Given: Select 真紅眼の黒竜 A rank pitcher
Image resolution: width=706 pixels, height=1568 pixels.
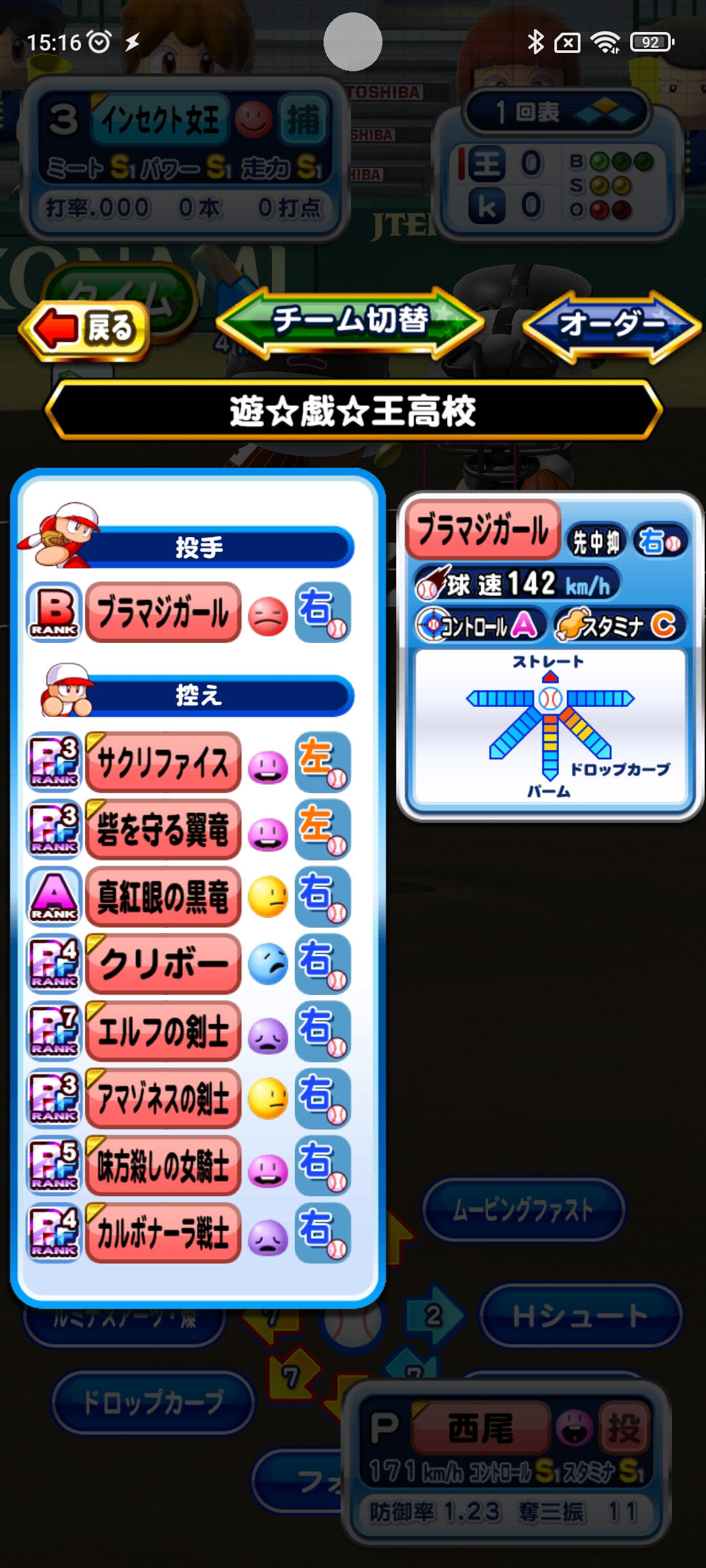Looking at the screenshot, I should [x=163, y=896].
